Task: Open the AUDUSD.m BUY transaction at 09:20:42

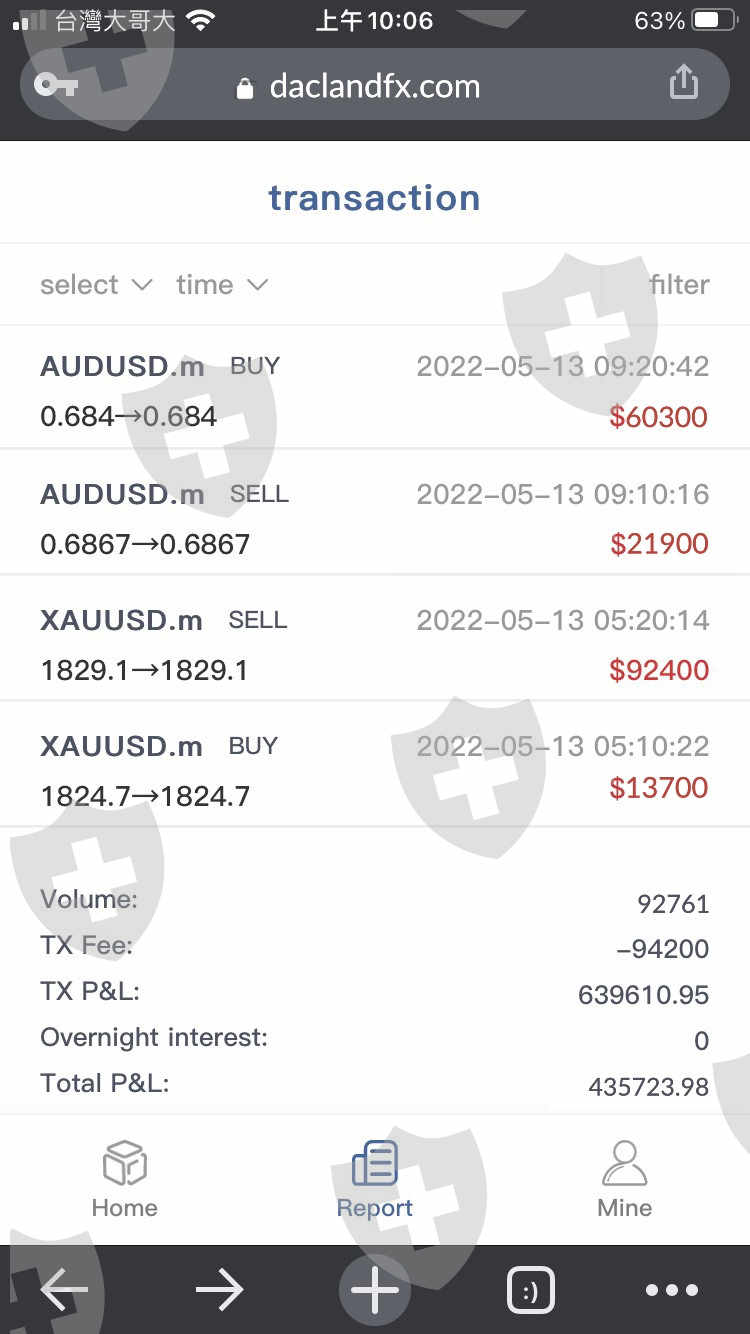Action: (374, 390)
